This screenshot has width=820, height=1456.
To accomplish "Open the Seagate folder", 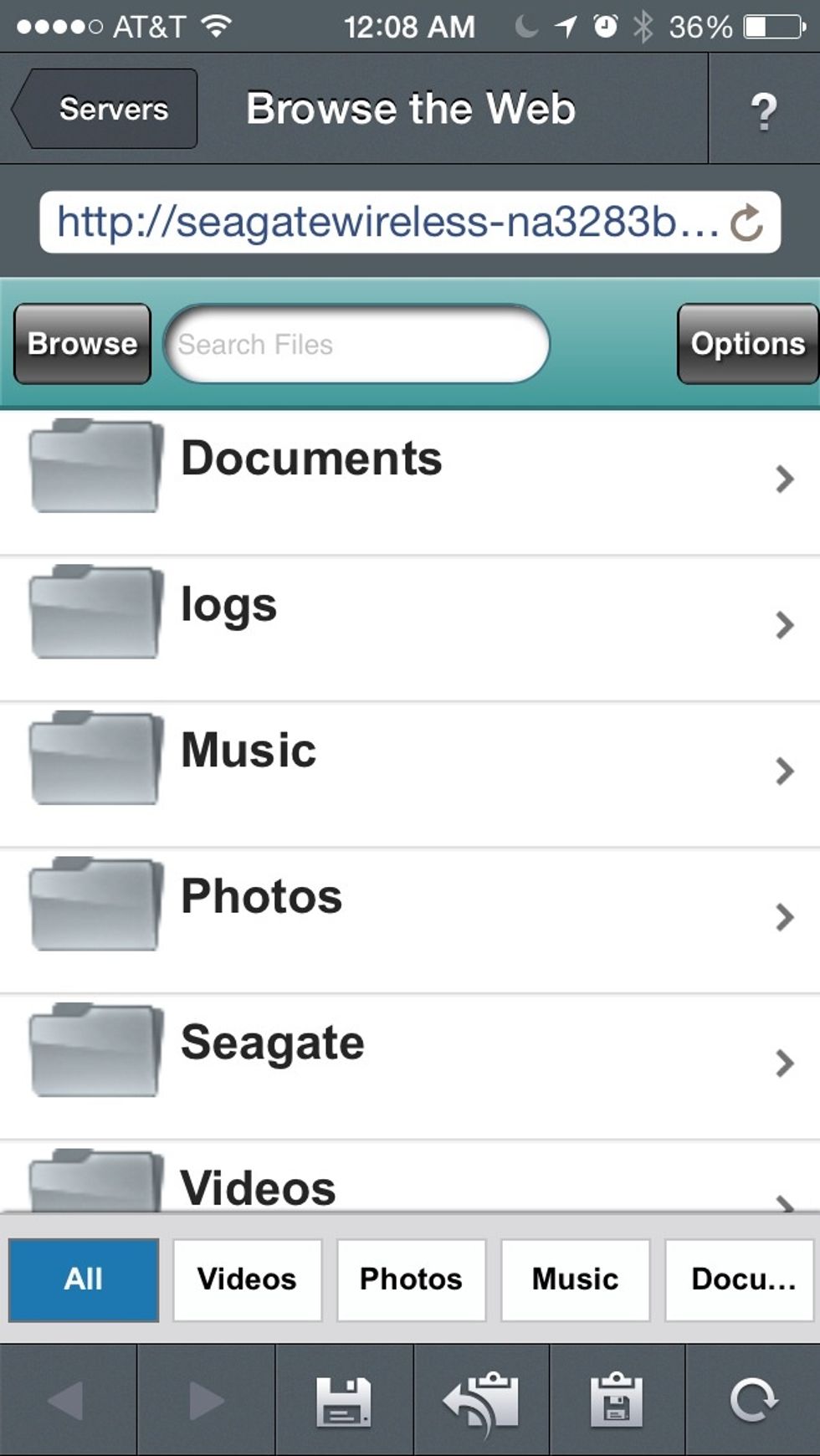I will click(410, 1066).
